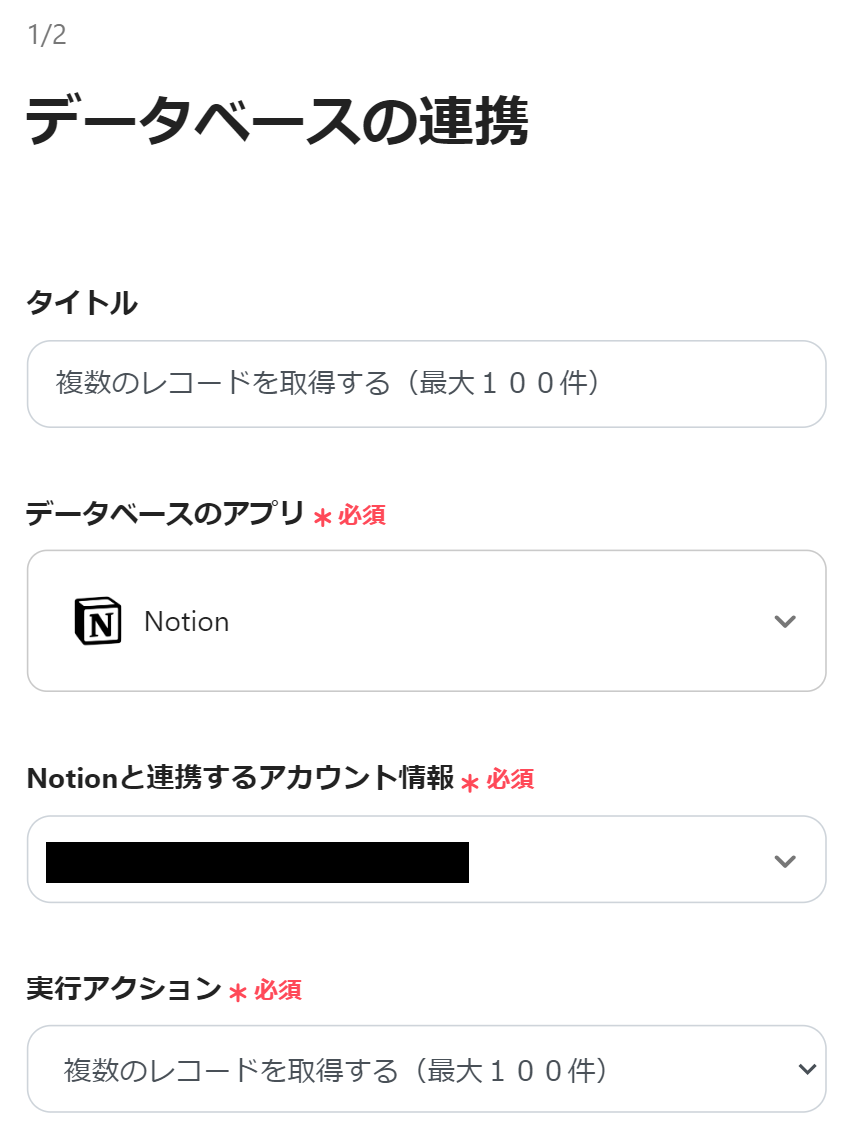
Task: Open the データベースのアプリ dropdown showing Notion
Action: 426,621
